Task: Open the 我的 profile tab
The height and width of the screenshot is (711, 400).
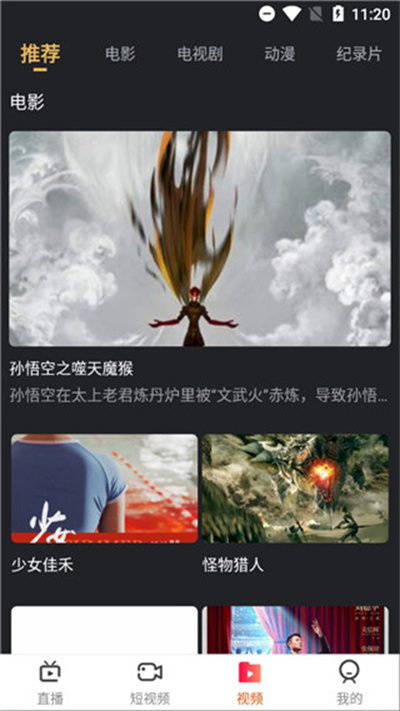Action: pos(350,683)
